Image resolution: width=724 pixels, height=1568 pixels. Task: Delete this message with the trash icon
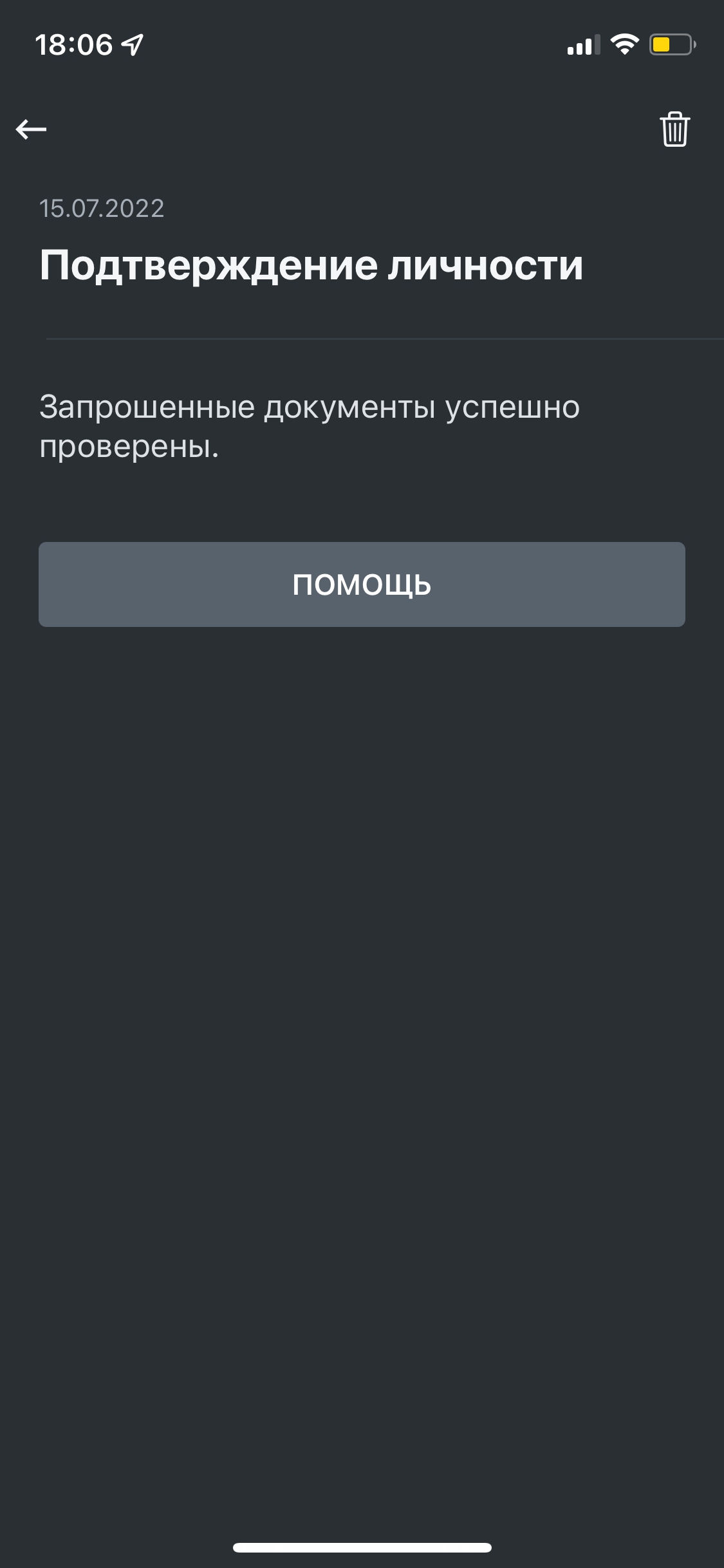[674, 129]
